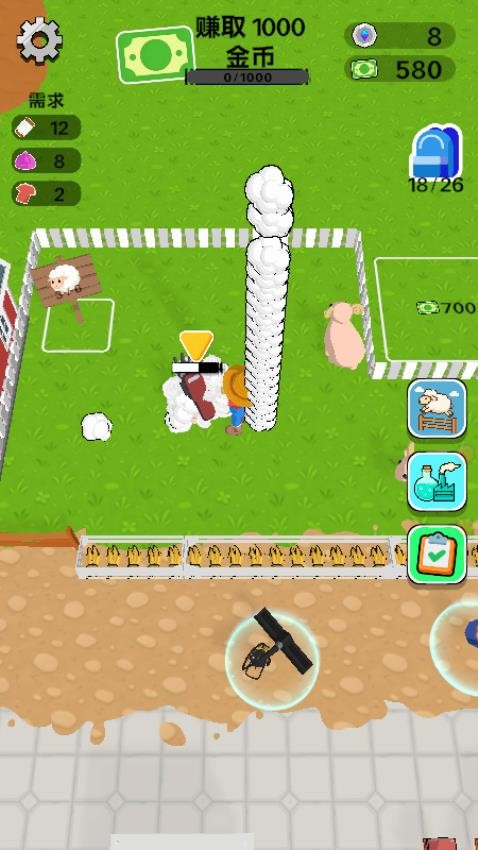
Task: Open the settings gear
Action: click(39, 41)
